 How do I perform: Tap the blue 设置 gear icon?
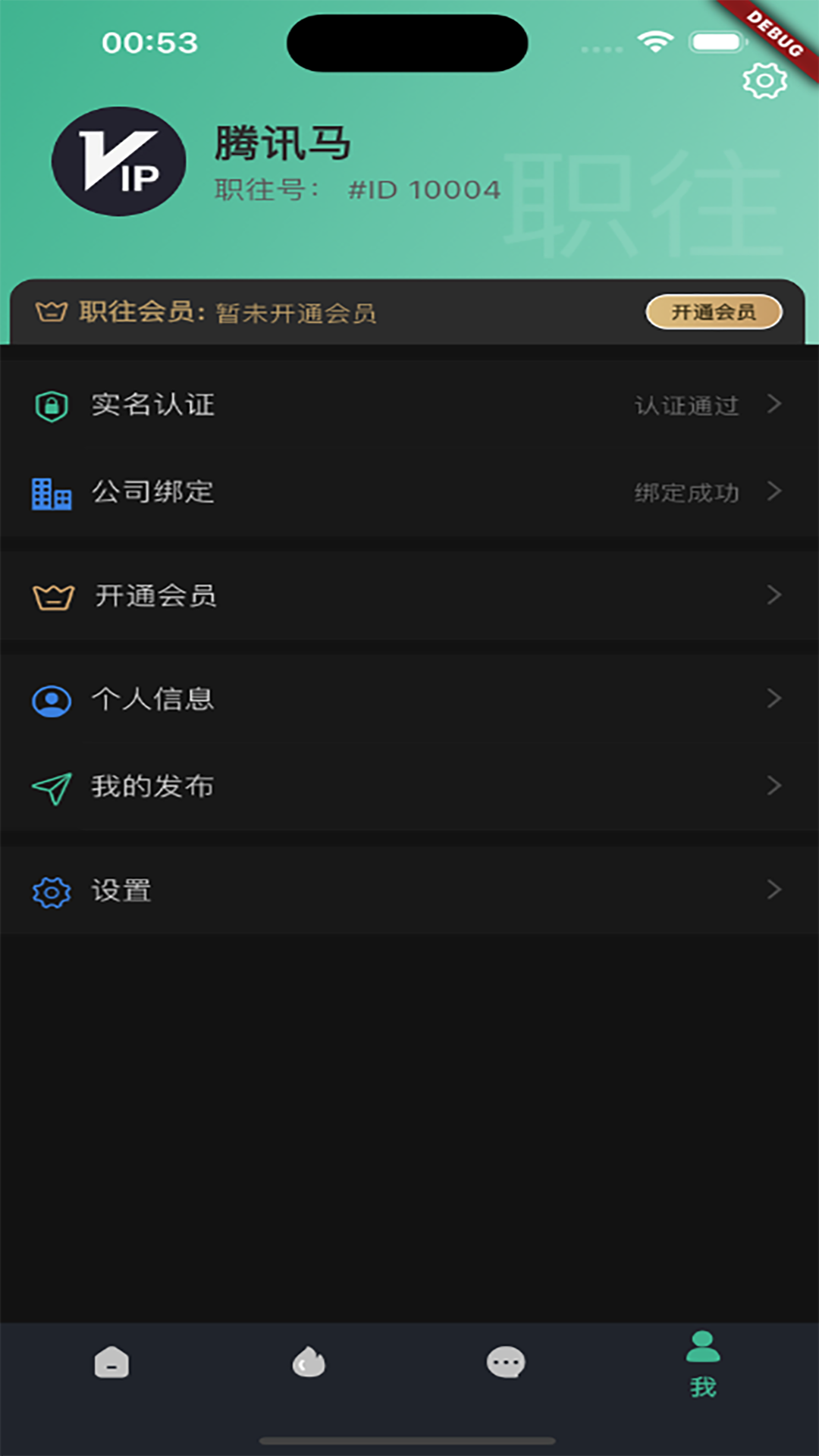tap(51, 891)
